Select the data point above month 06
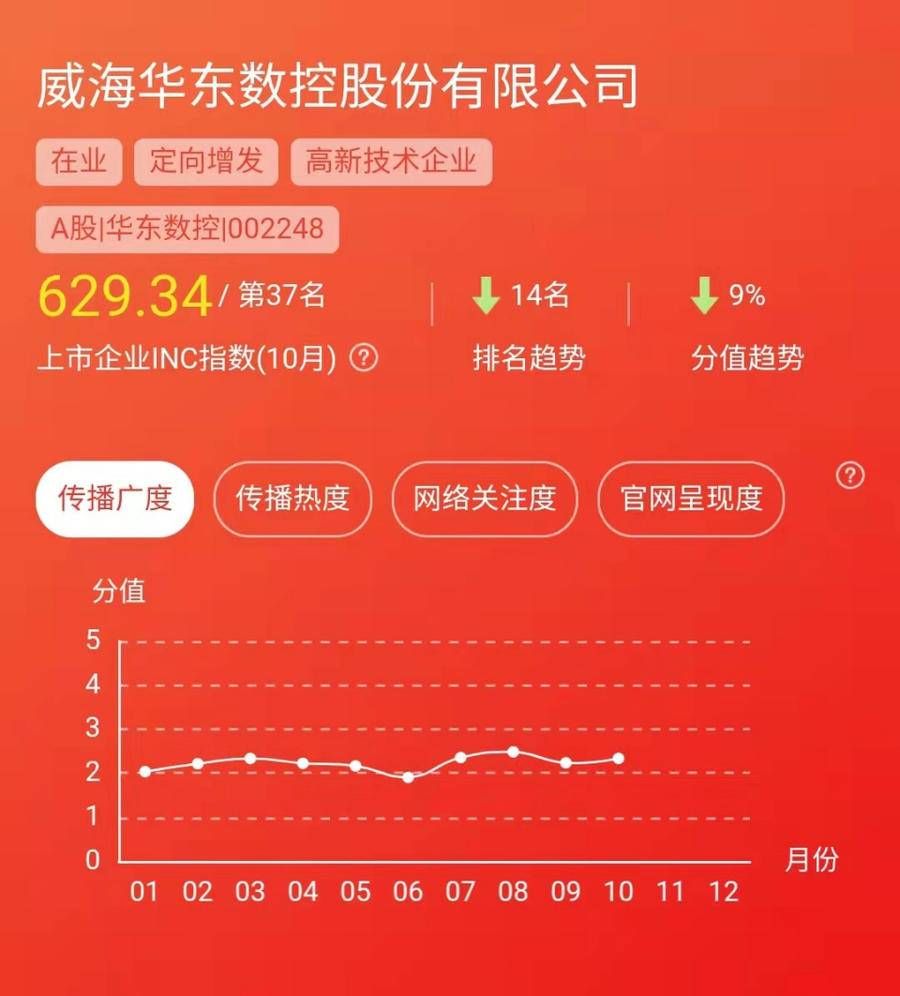The image size is (900, 996). (407, 776)
